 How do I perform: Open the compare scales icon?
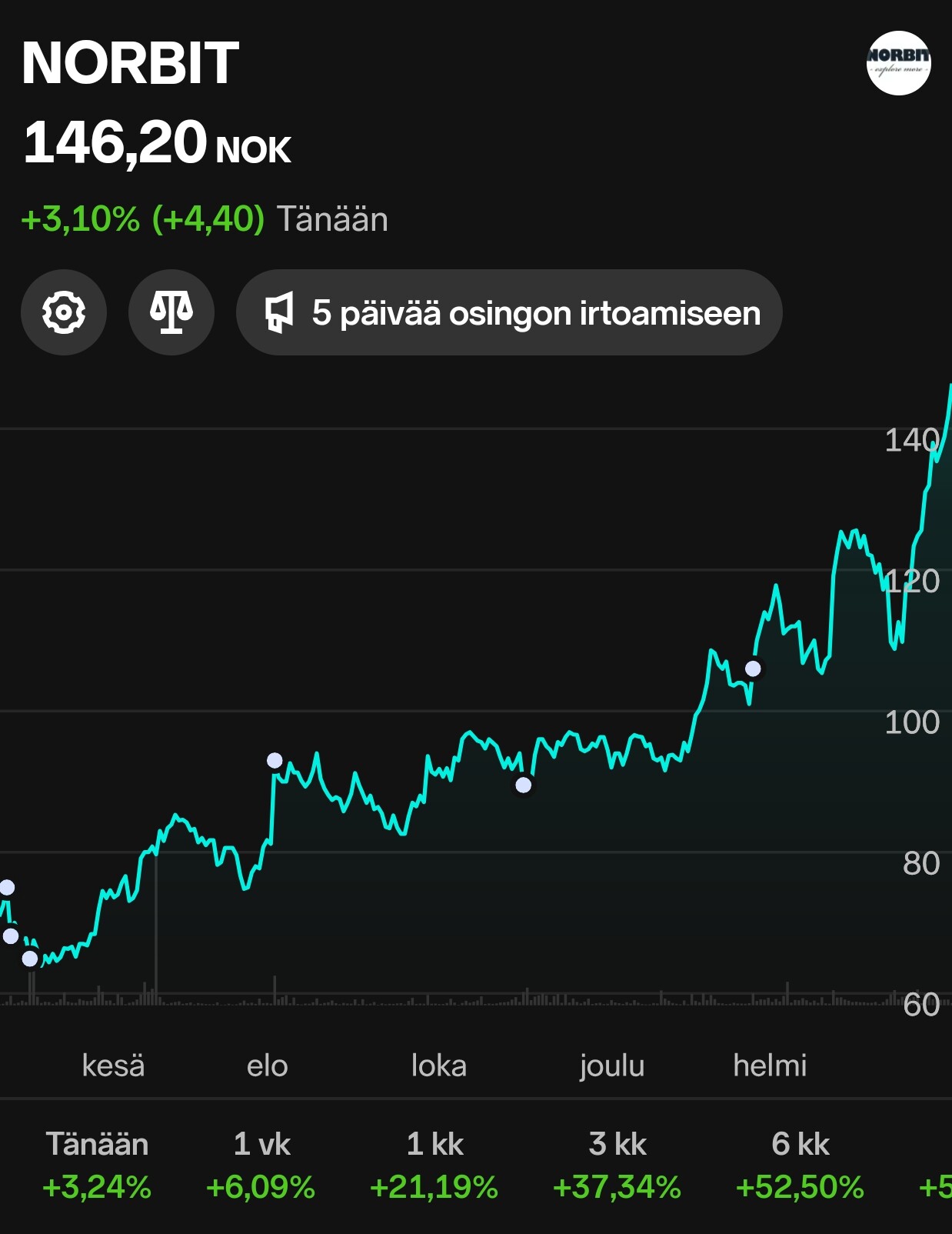pyautogui.click(x=171, y=312)
